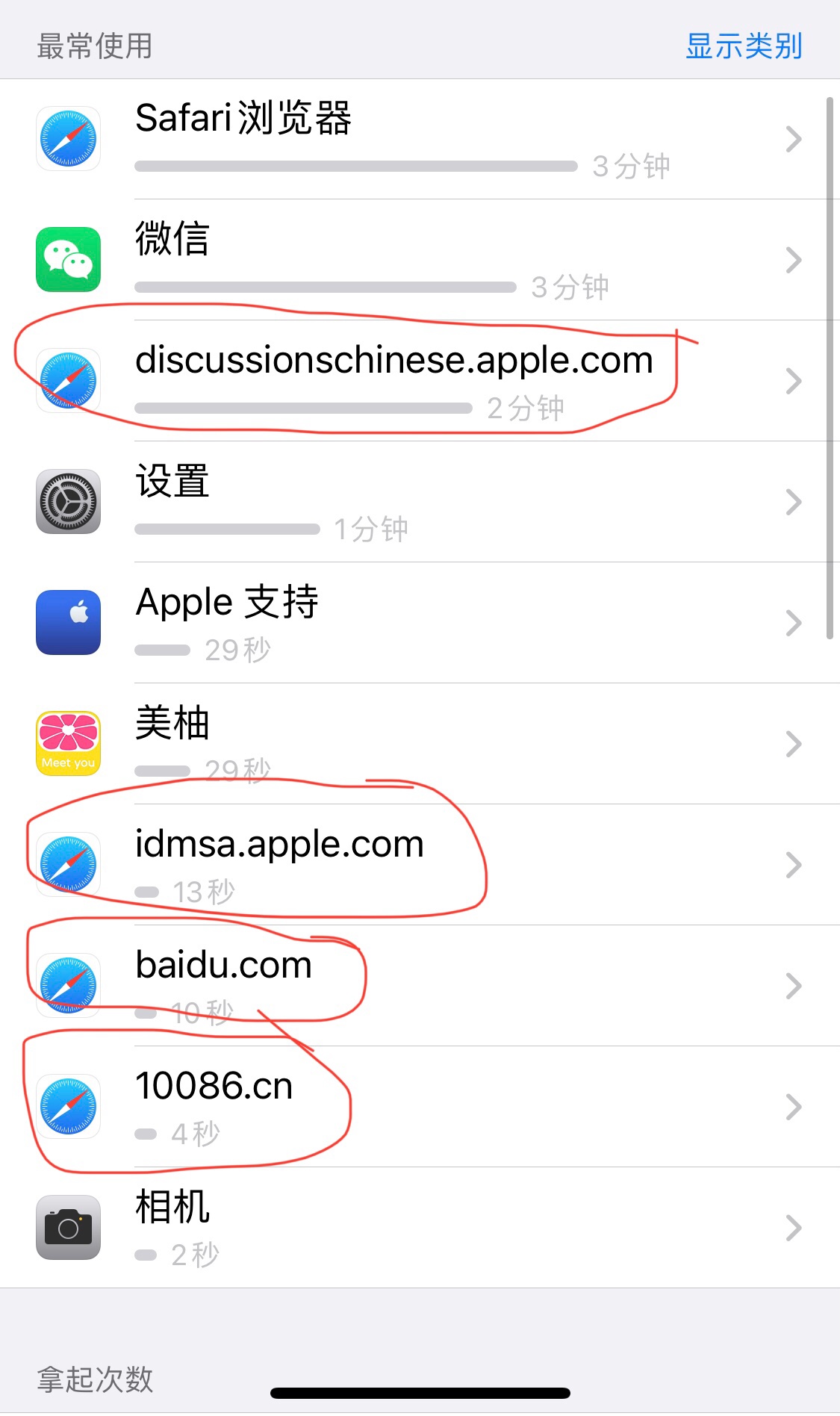
Task: Open Safari浏览器 usage details
Action: 418,140
